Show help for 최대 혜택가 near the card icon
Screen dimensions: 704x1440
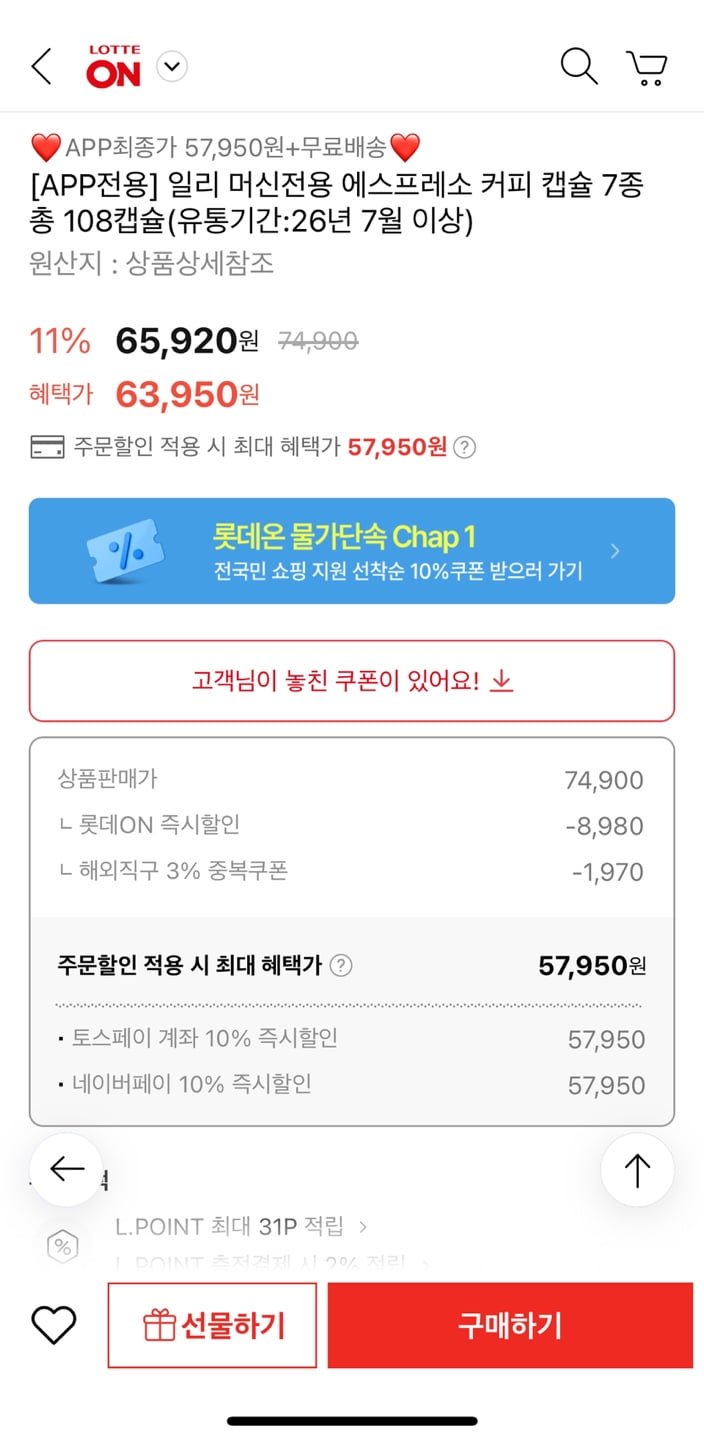(x=464, y=447)
